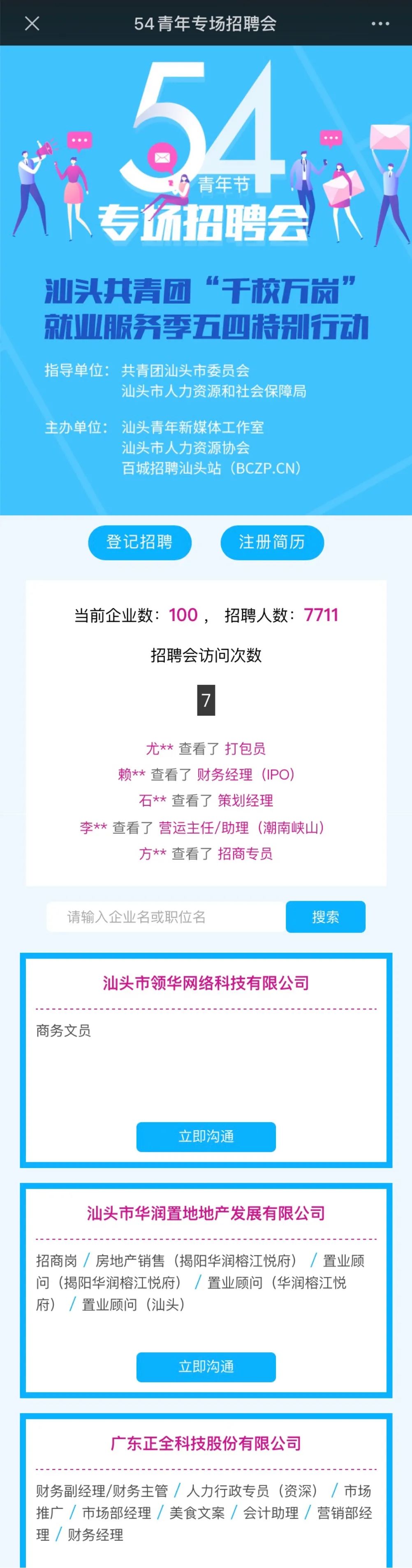The image size is (412, 1568).
Task: Tap the 注册简历 button
Action: point(271,542)
